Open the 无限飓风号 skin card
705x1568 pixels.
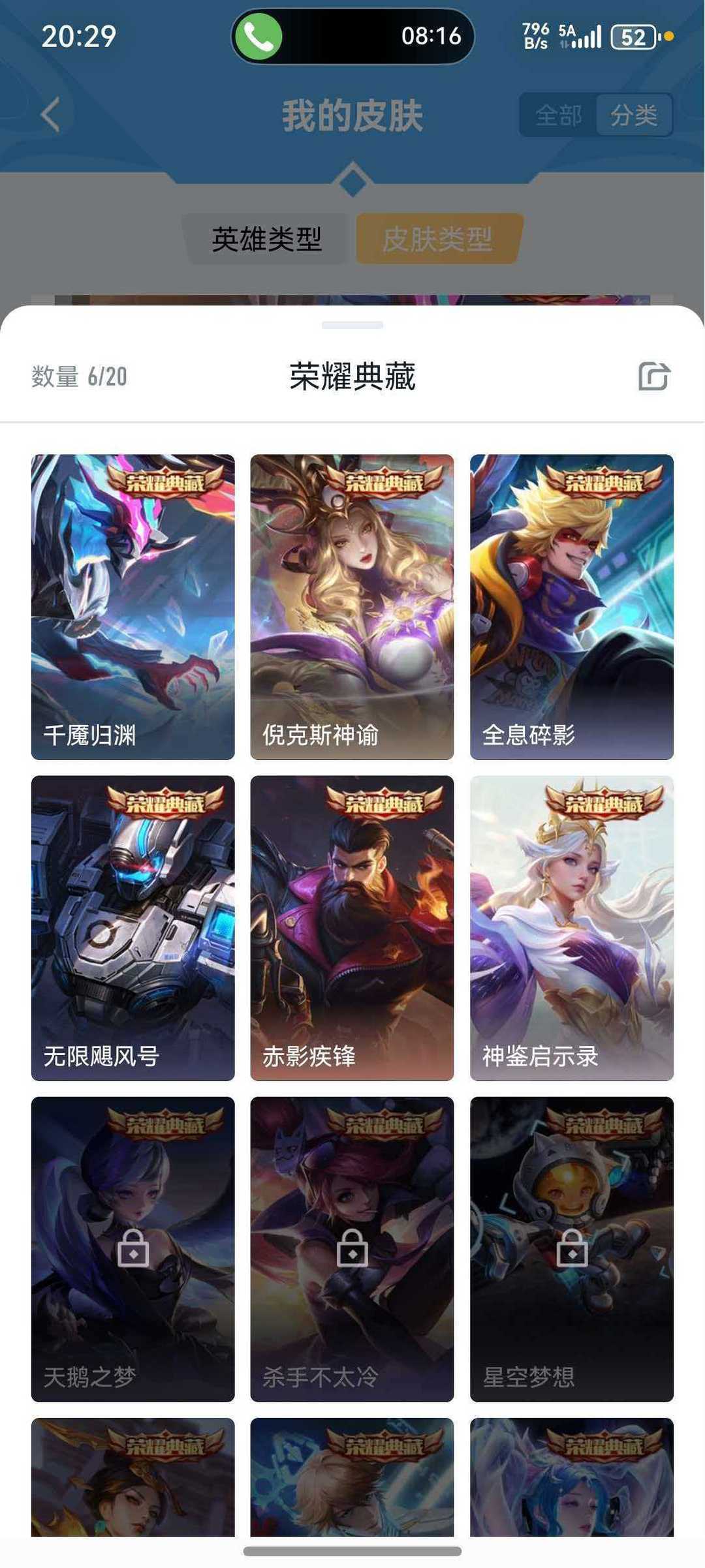[x=133, y=928]
